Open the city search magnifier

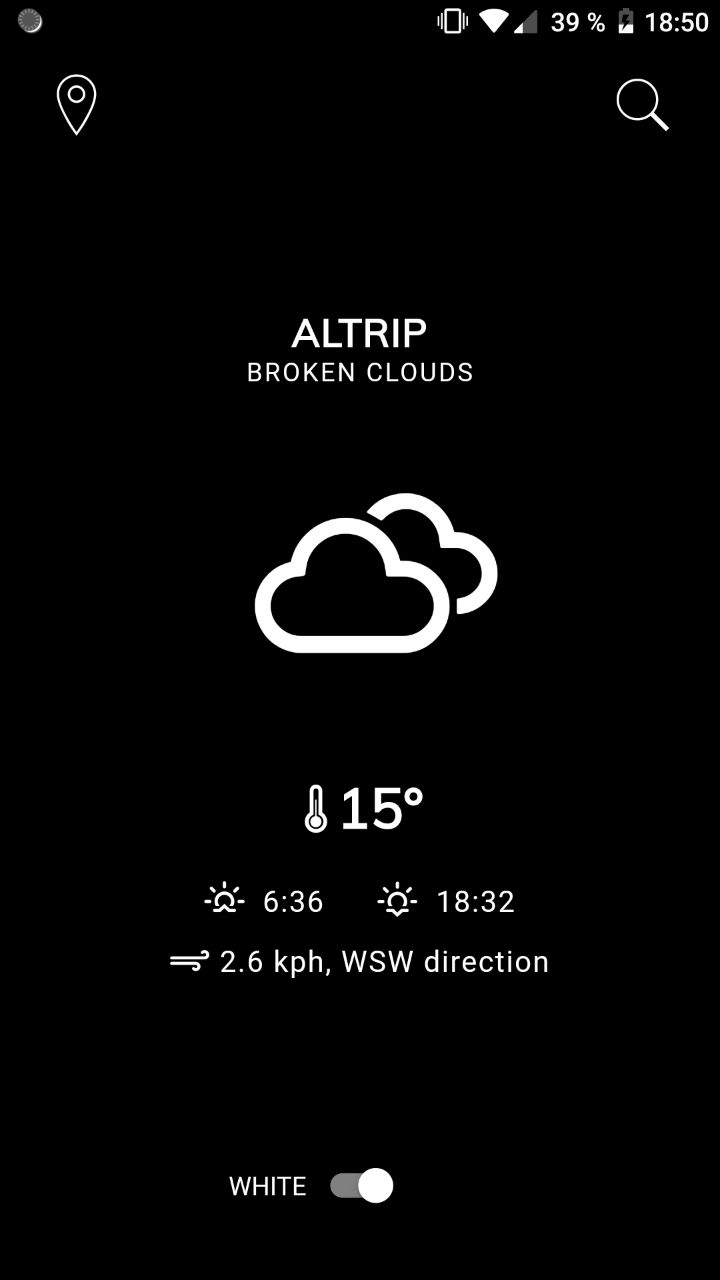click(x=642, y=105)
